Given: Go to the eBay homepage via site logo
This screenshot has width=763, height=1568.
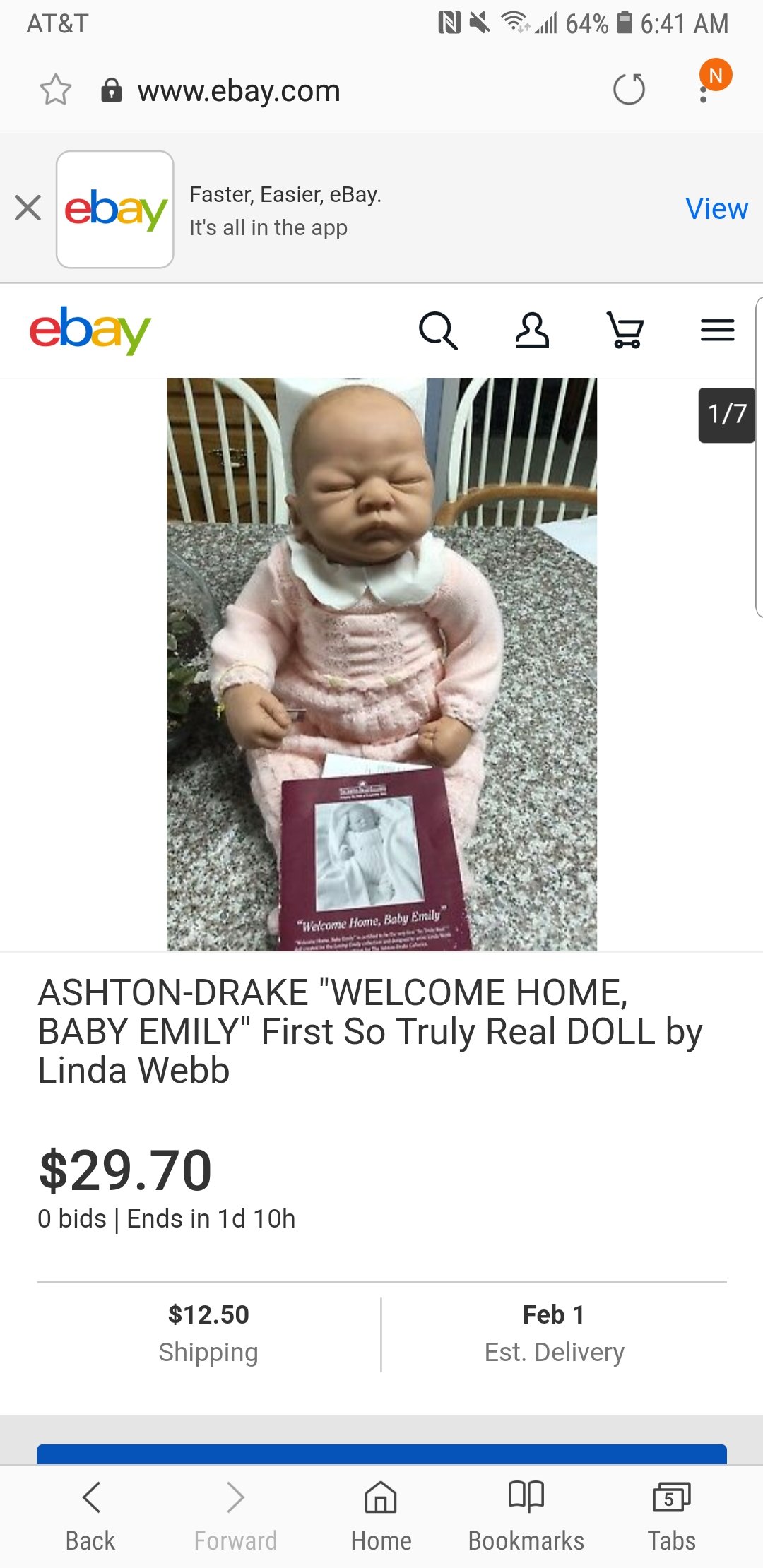Looking at the screenshot, I should [x=90, y=330].
